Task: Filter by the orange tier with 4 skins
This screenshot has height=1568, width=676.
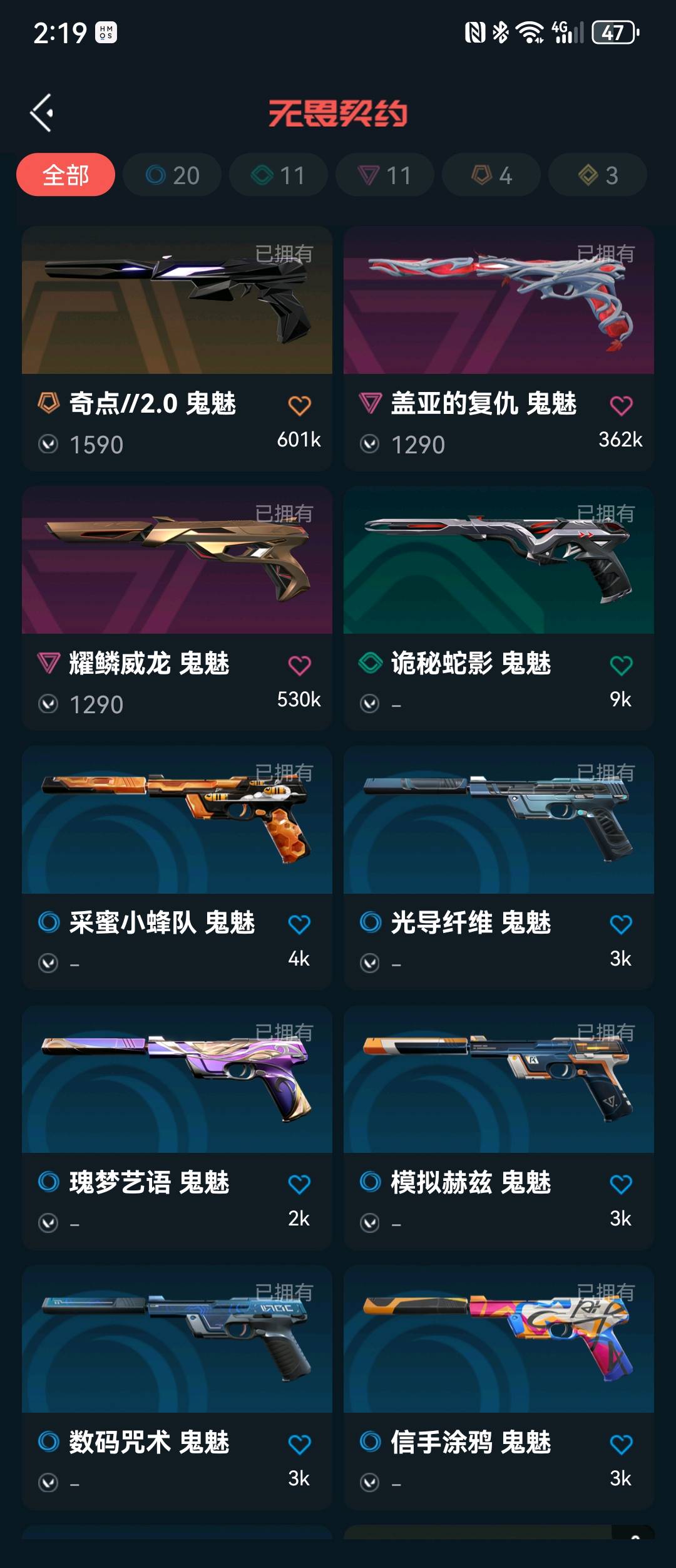Action: (491, 175)
